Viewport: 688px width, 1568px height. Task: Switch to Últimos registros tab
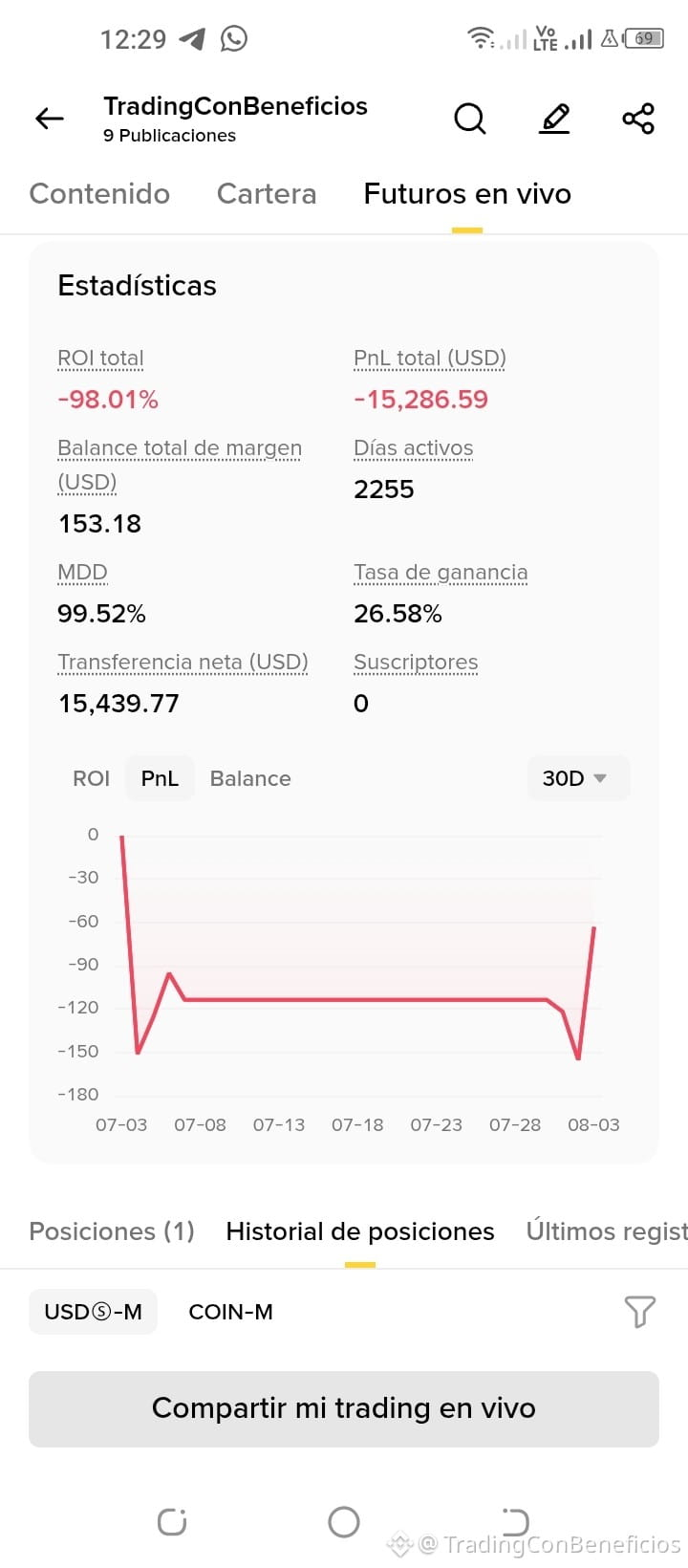607,1231
